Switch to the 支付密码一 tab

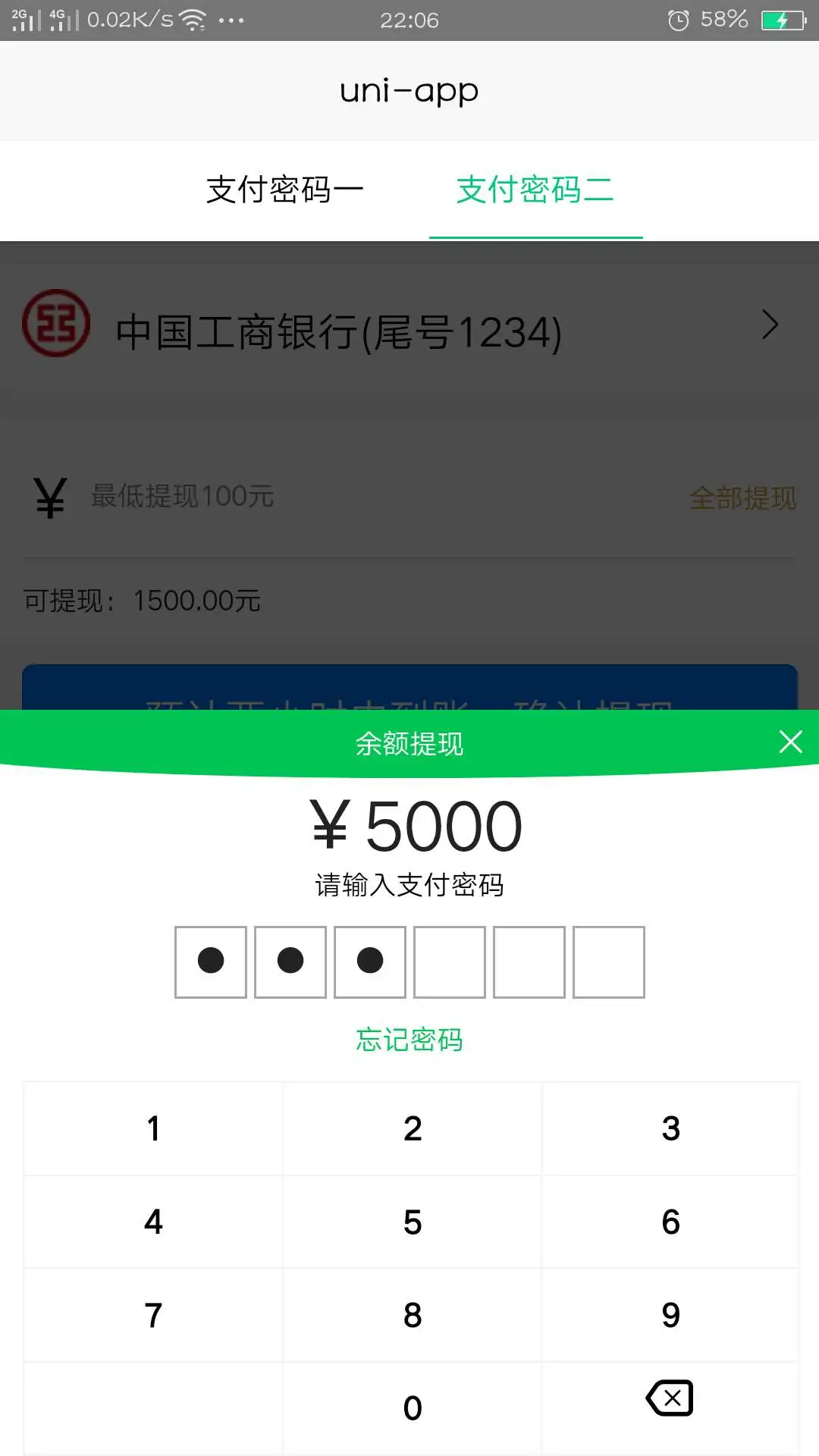(x=284, y=190)
